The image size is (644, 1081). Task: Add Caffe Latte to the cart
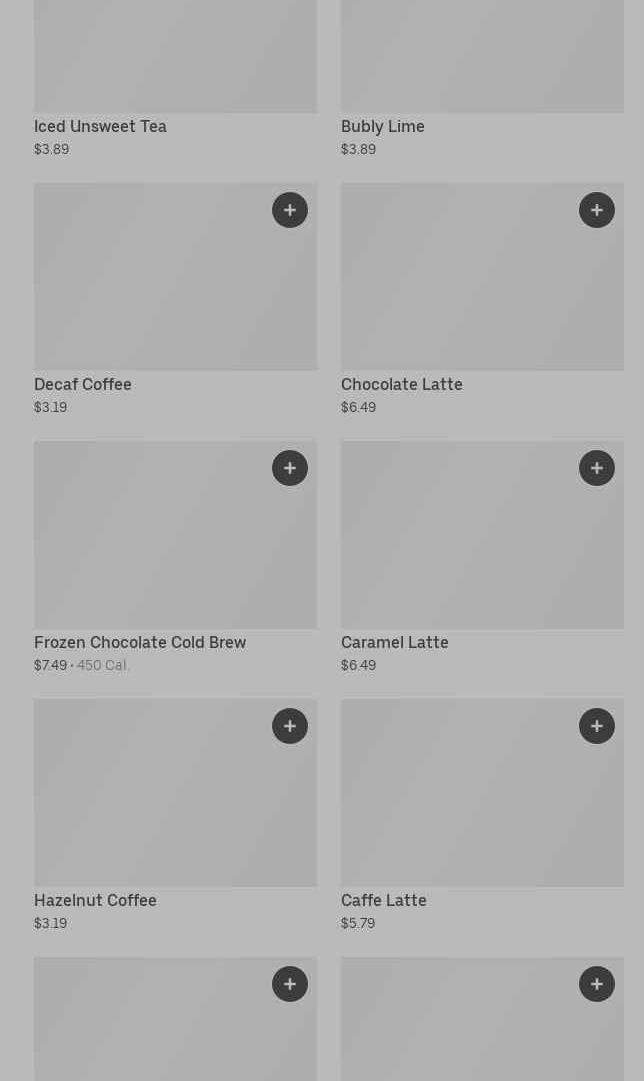pos(597,726)
